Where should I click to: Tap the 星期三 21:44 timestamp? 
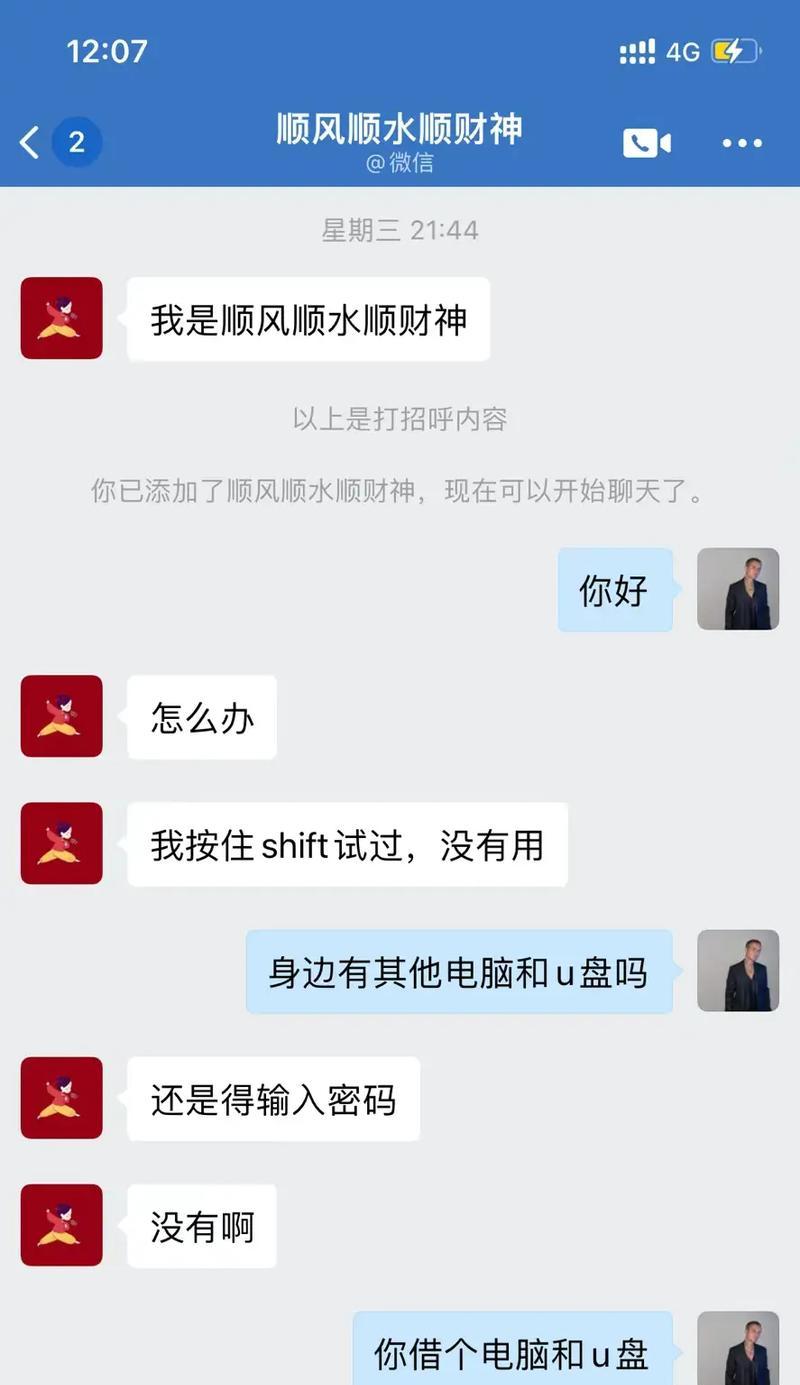399,230
